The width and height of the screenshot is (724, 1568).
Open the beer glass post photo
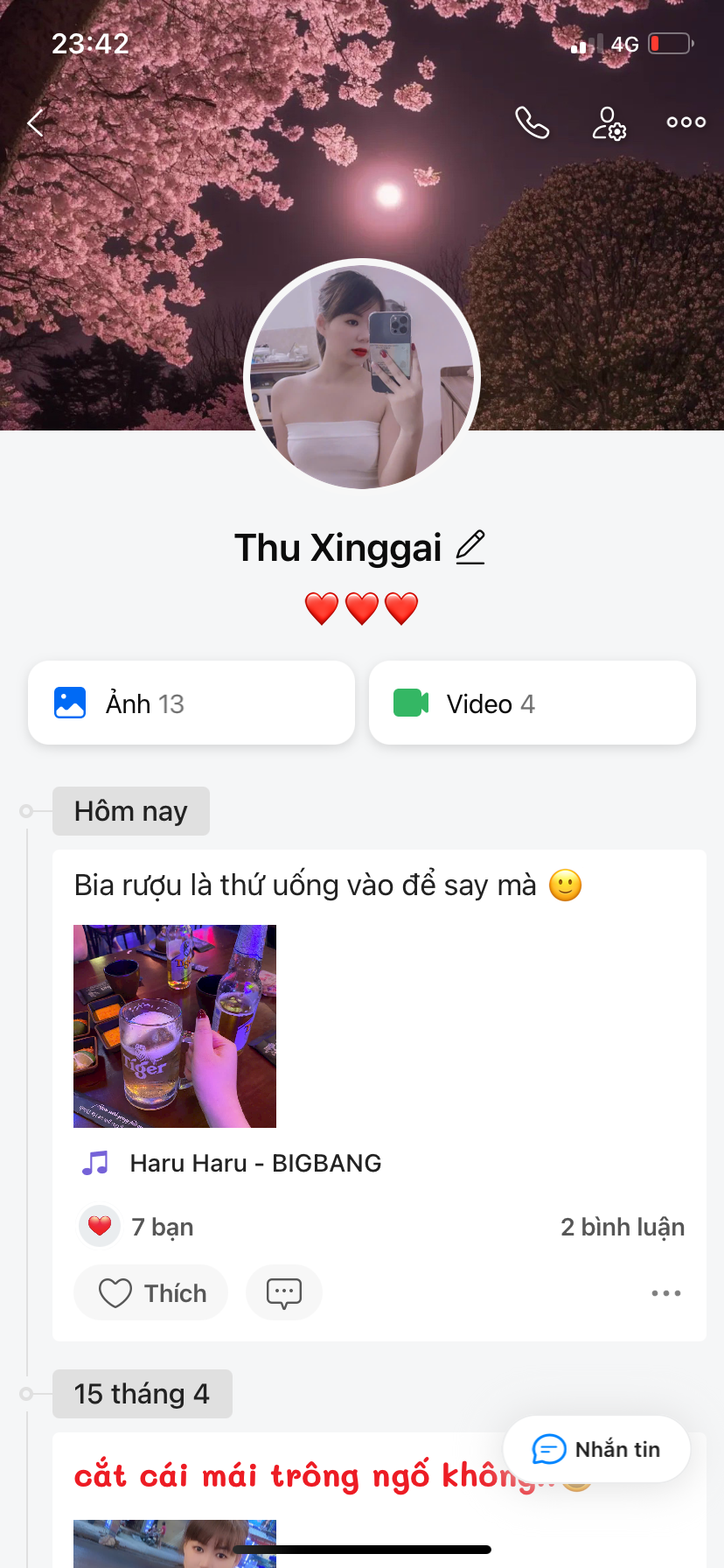click(x=175, y=1025)
